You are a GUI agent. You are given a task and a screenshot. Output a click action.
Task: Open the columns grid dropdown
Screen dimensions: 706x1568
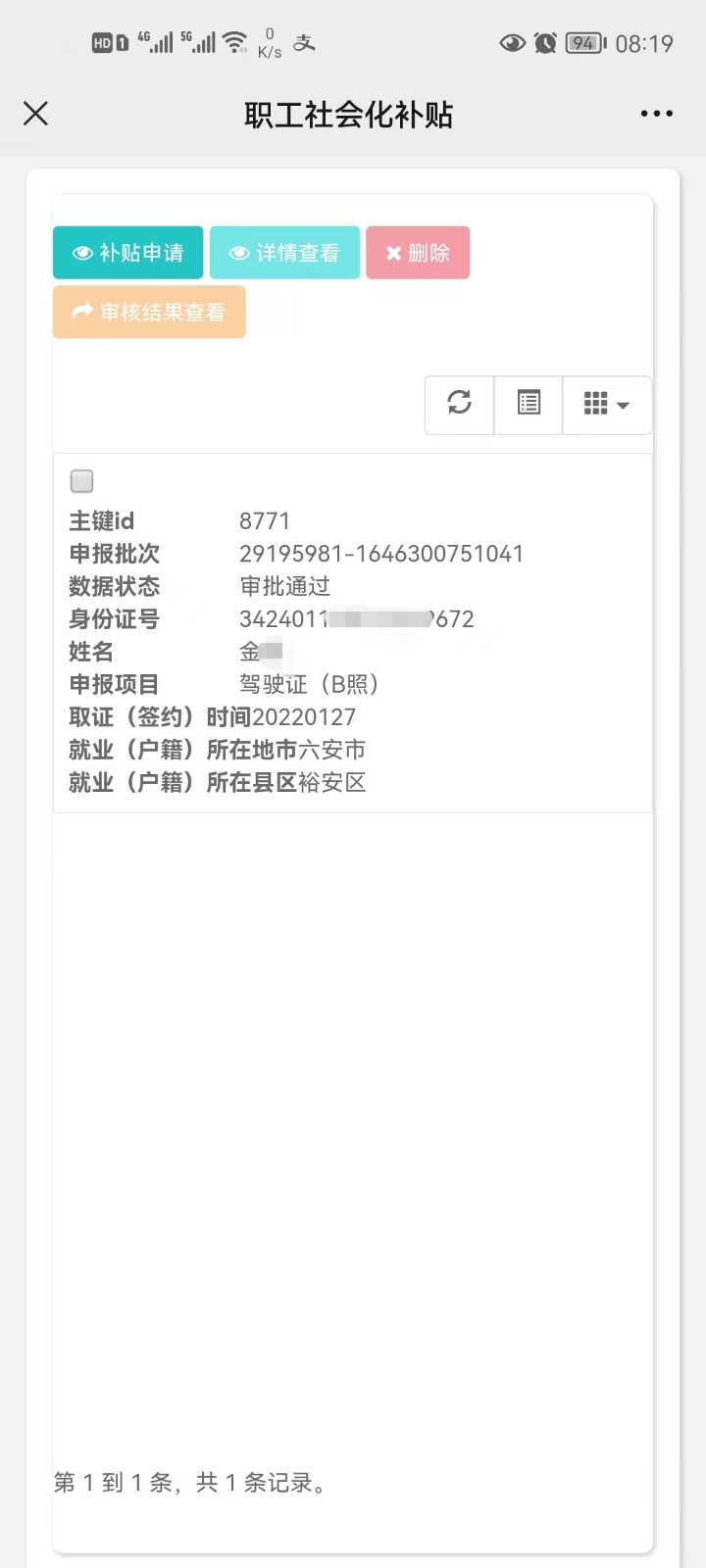pos(606,404)
